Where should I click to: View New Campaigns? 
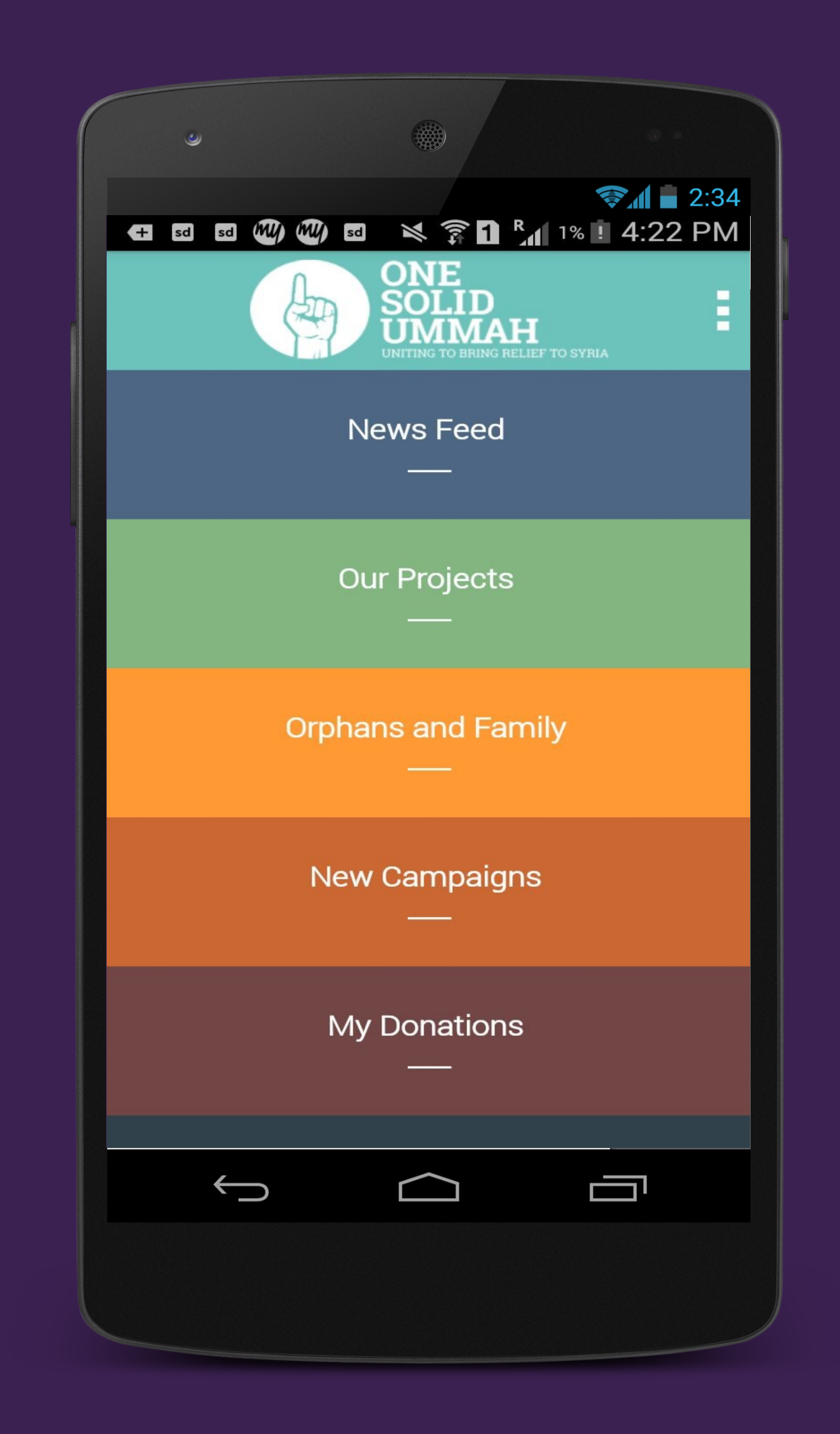coord(428,892)
